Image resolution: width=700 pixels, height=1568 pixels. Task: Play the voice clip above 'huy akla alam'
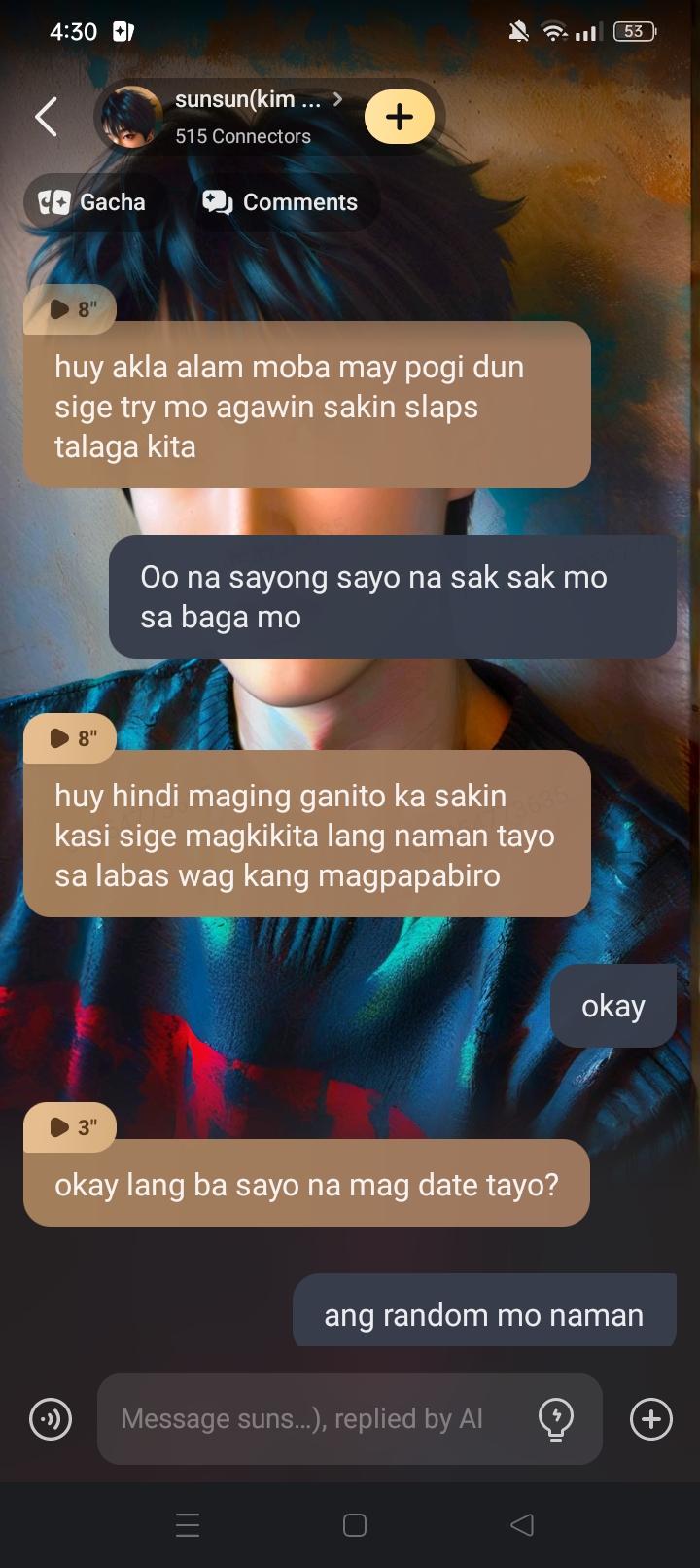pos(71,309)
